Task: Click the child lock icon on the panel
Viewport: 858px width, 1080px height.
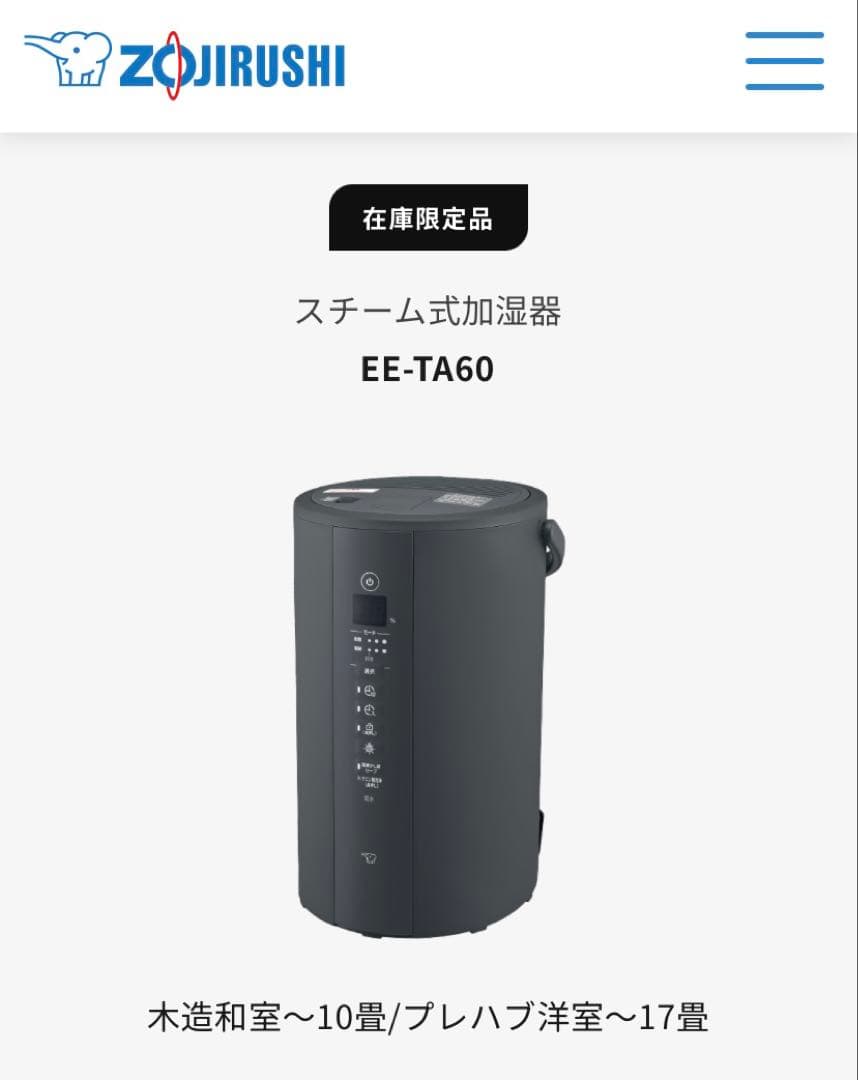Action: pos(369,727)
